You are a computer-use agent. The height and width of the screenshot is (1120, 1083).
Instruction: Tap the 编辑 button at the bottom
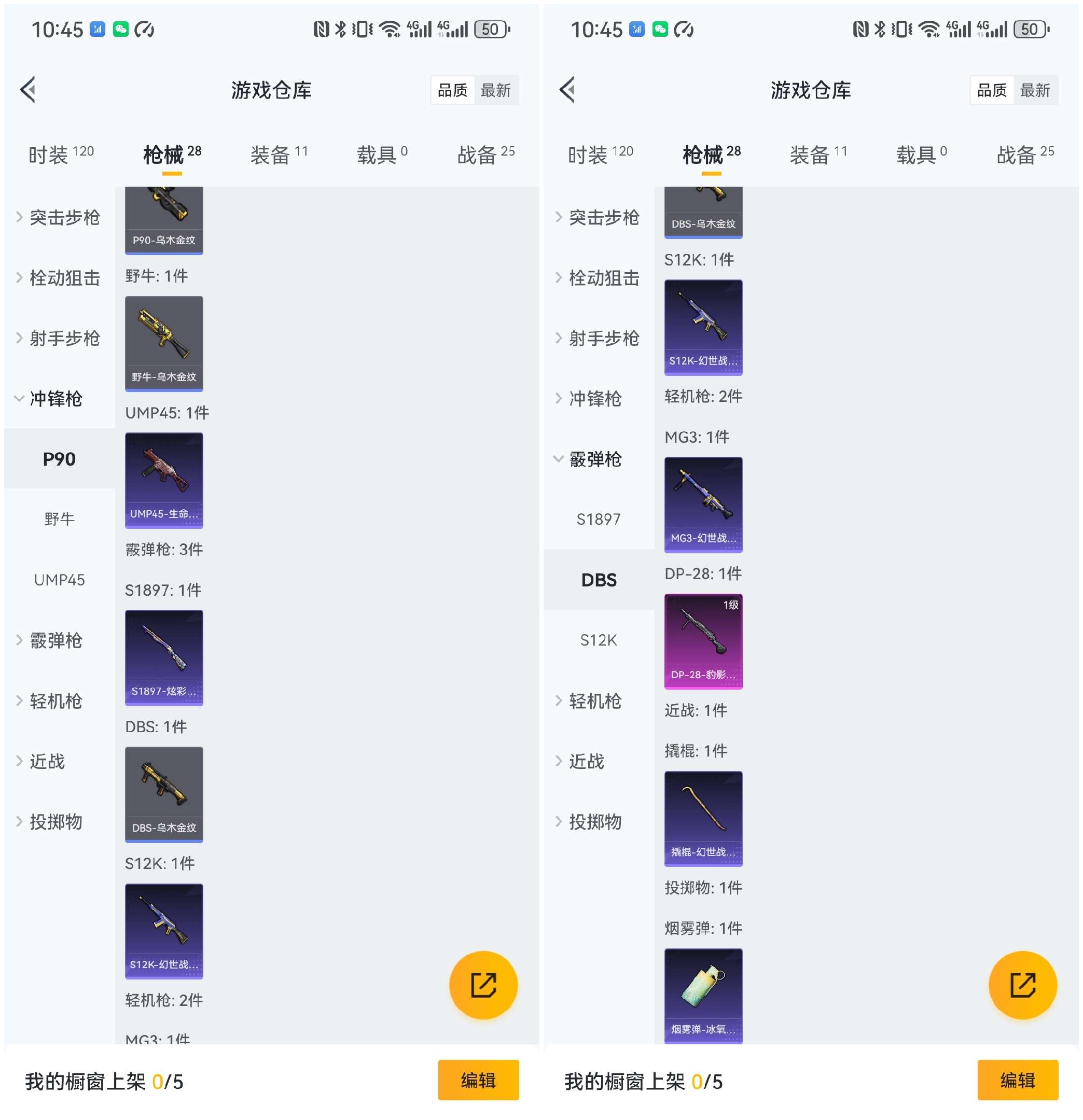[478, 1080]
